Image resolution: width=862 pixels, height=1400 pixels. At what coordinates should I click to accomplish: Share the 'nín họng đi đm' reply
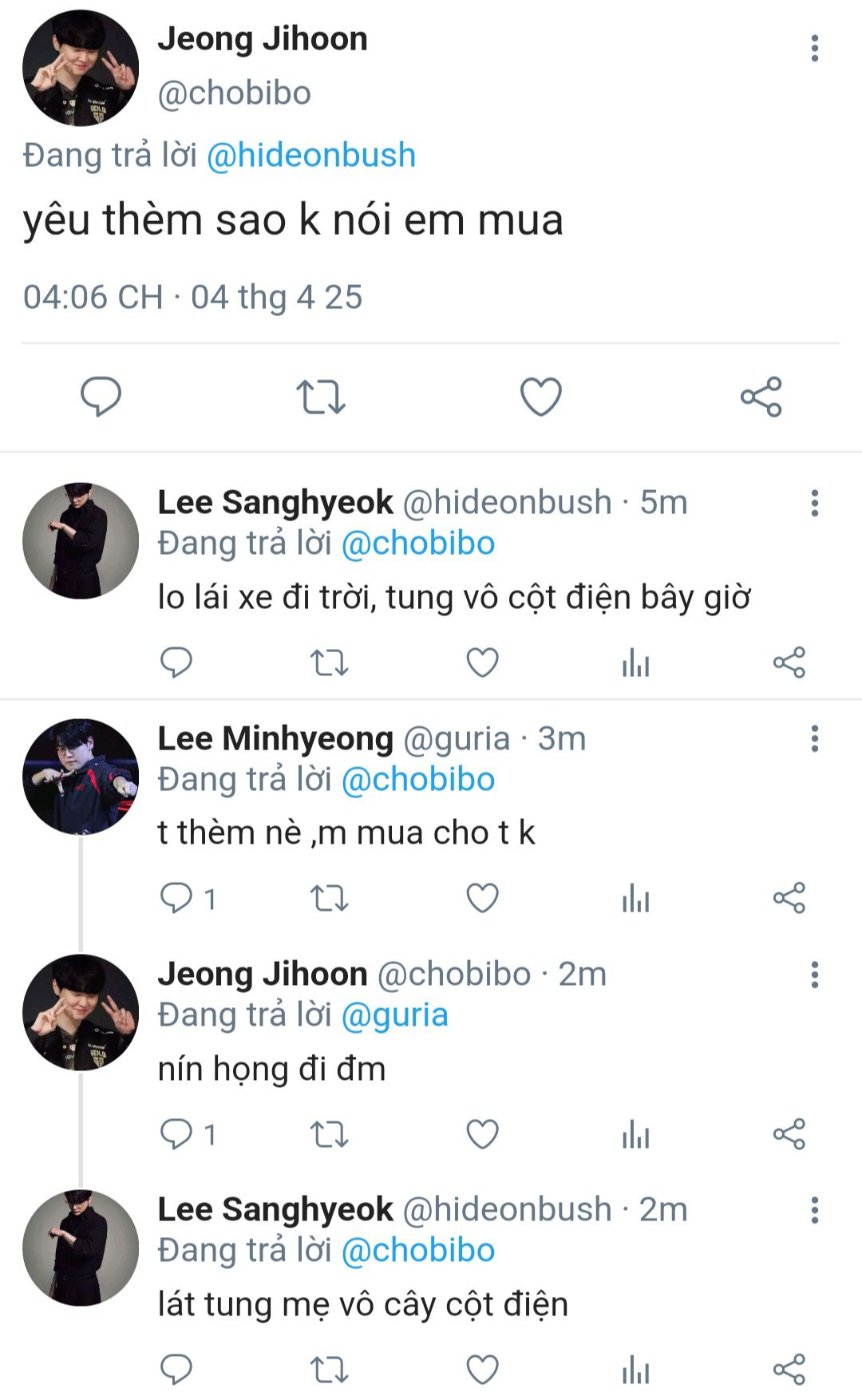coord(789,1134)
